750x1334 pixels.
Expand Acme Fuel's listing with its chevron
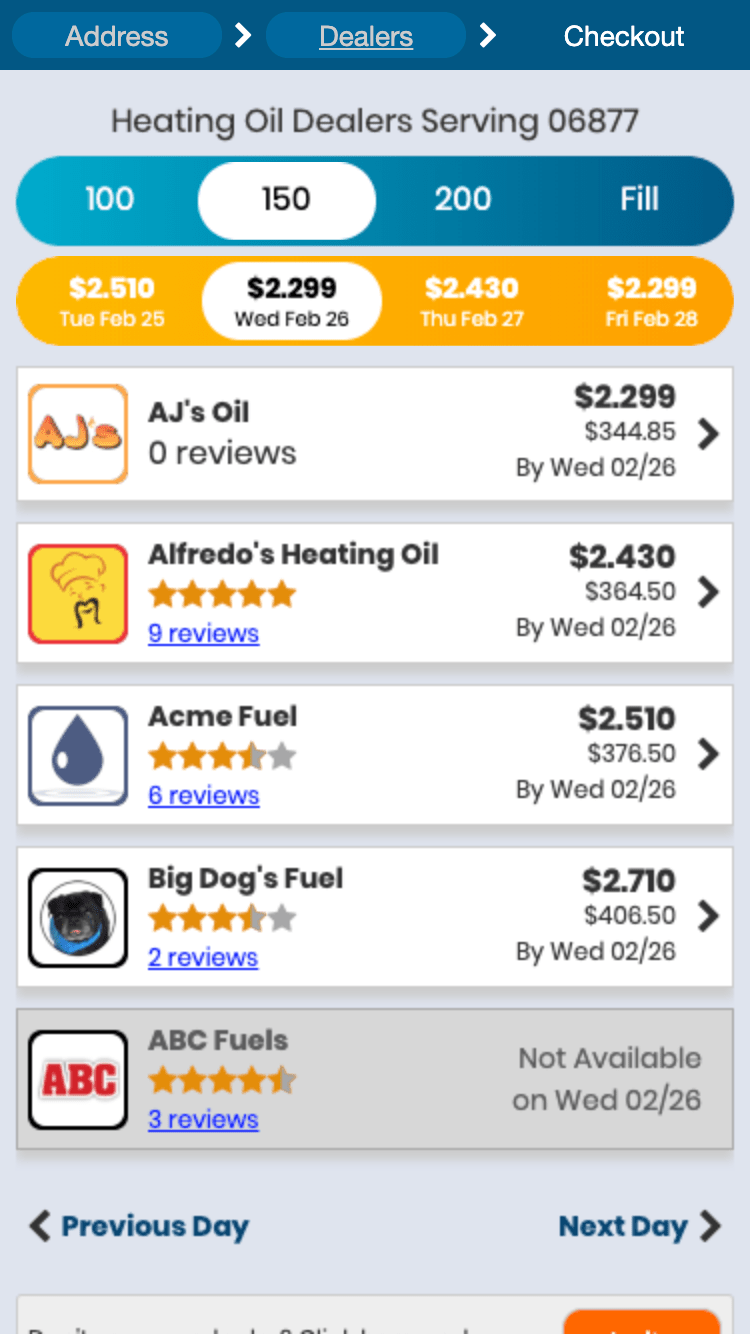click(708, 755)
